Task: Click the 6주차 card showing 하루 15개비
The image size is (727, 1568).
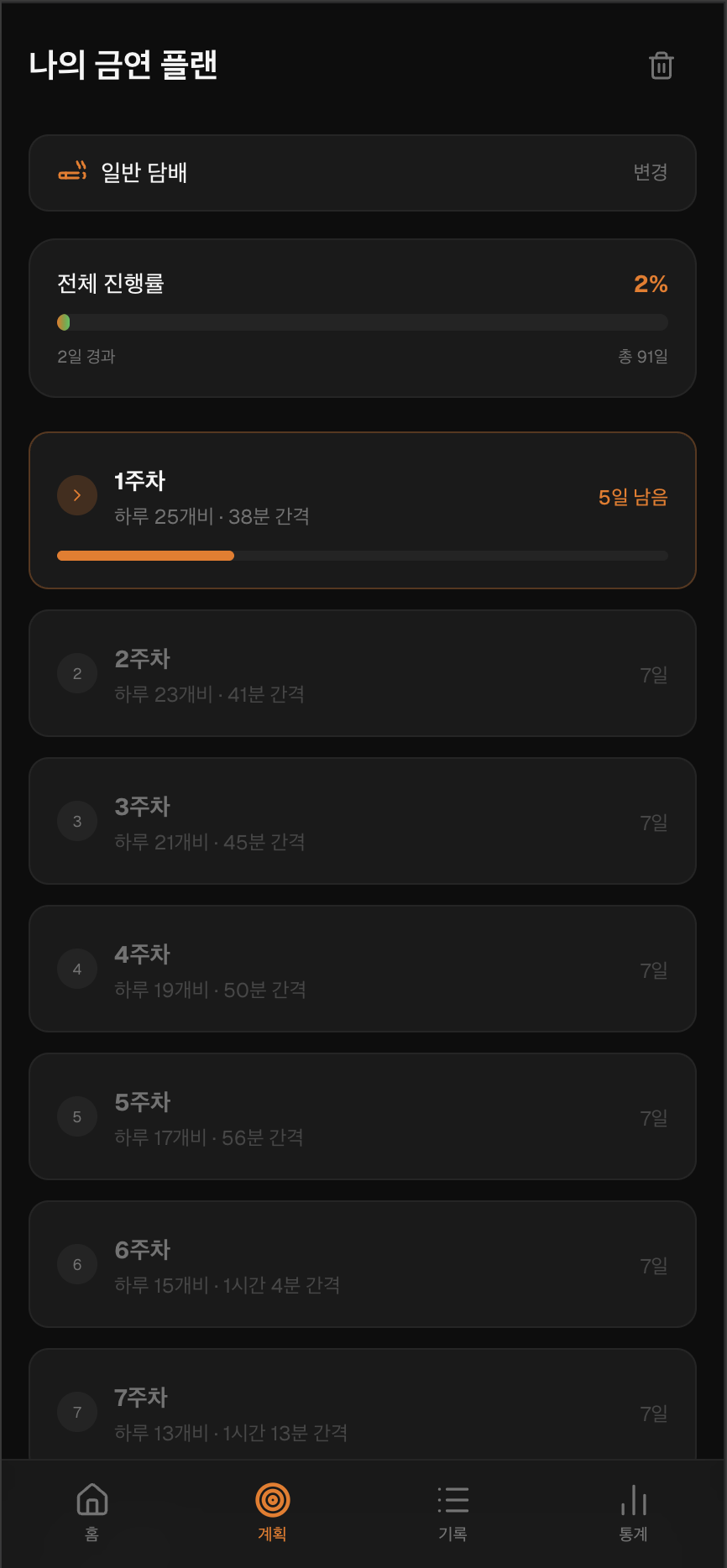Action: [363, 1263]
